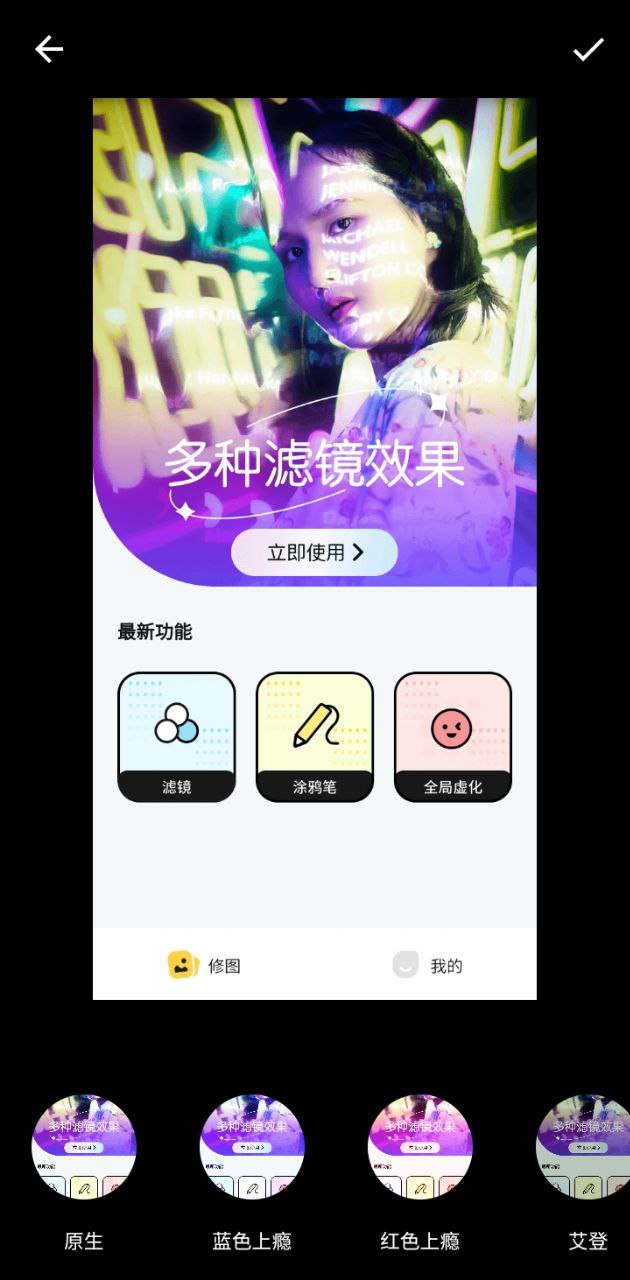This screenshot has width=630, height=1280.
Task: Select the 原生 filter
Action: coord(84,1147)
